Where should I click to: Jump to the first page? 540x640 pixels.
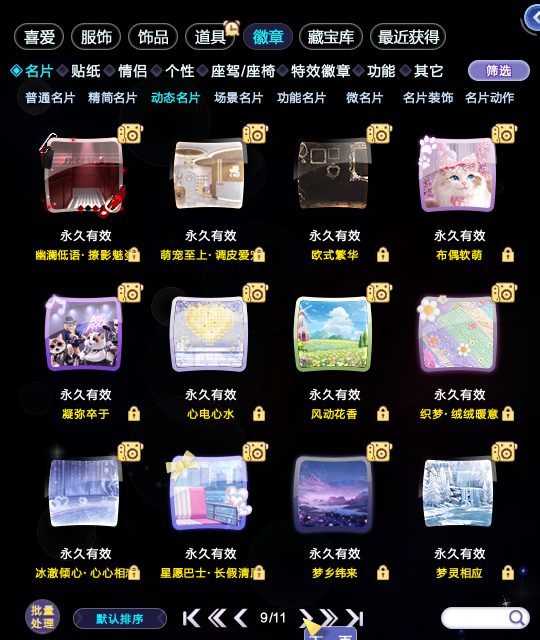click(191, 618)
